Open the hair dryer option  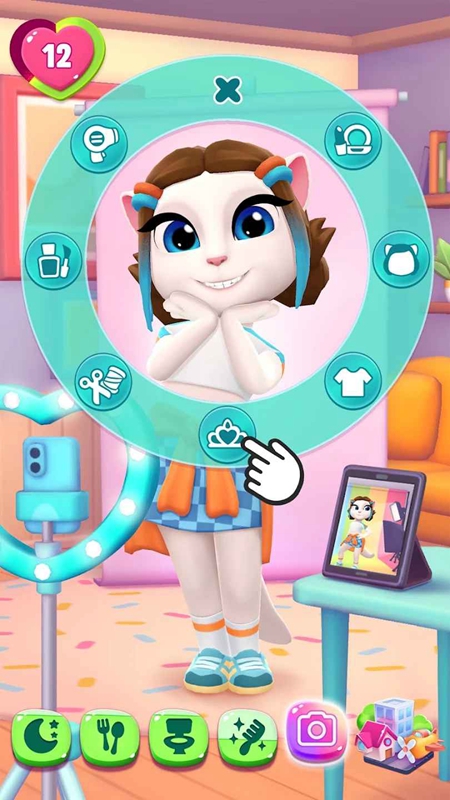click(x=99, y=144)
